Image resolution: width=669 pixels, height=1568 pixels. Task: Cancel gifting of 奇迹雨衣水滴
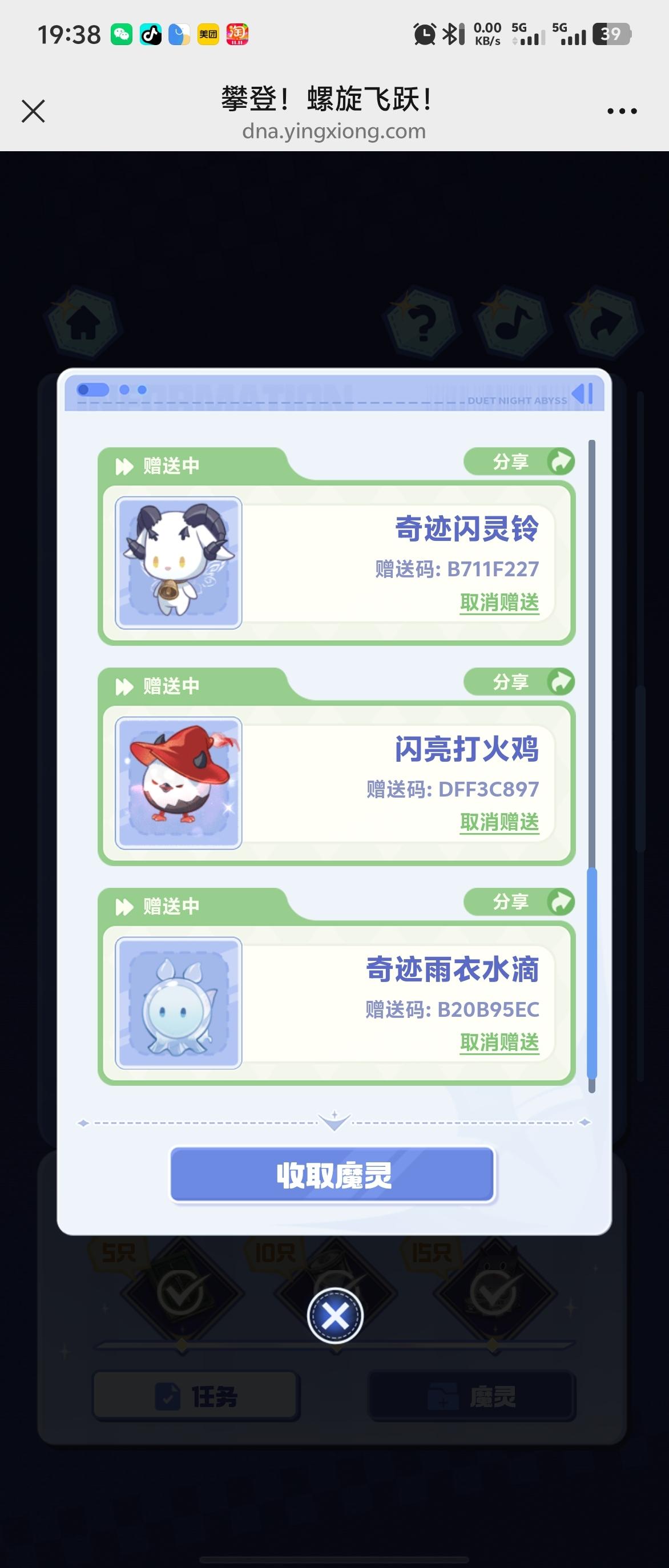point(499,1042)
